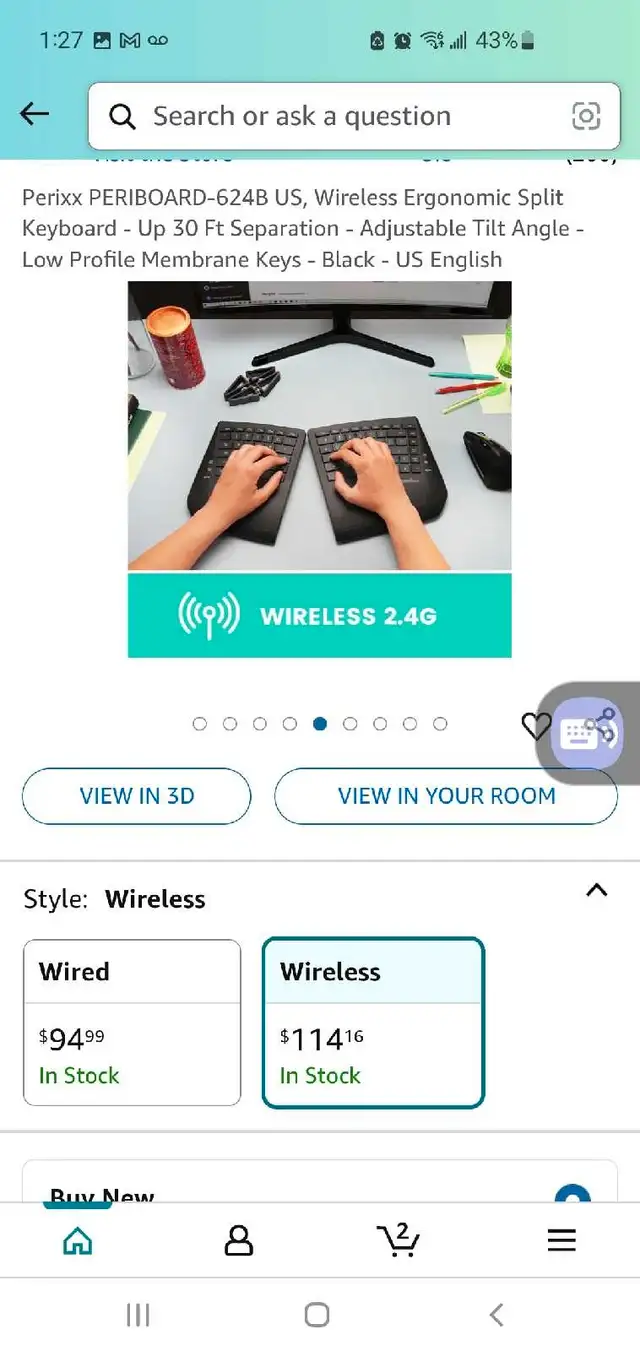
Task: Tap VIEW IN 3D button
Action: (137, 796)
